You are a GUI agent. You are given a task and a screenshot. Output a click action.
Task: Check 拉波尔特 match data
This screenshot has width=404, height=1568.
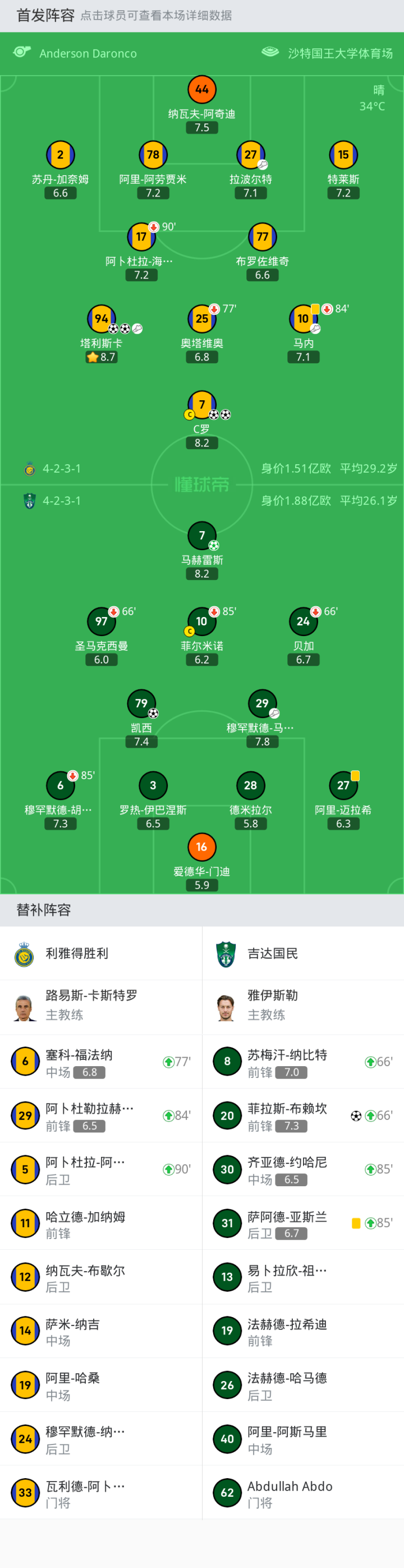pos(250,154)
